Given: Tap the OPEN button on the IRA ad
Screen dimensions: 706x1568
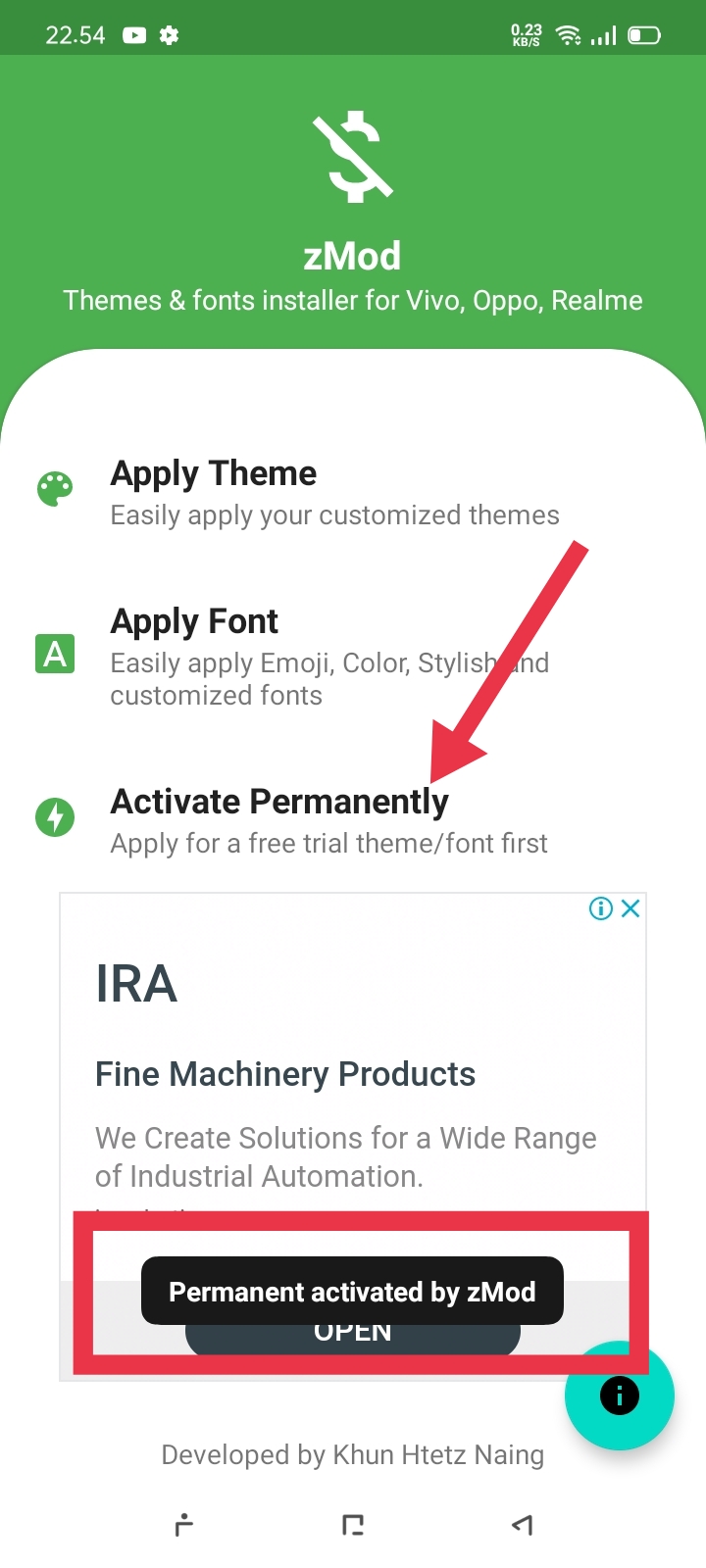Looking at the screenshot, I should tap(352, 1331).
